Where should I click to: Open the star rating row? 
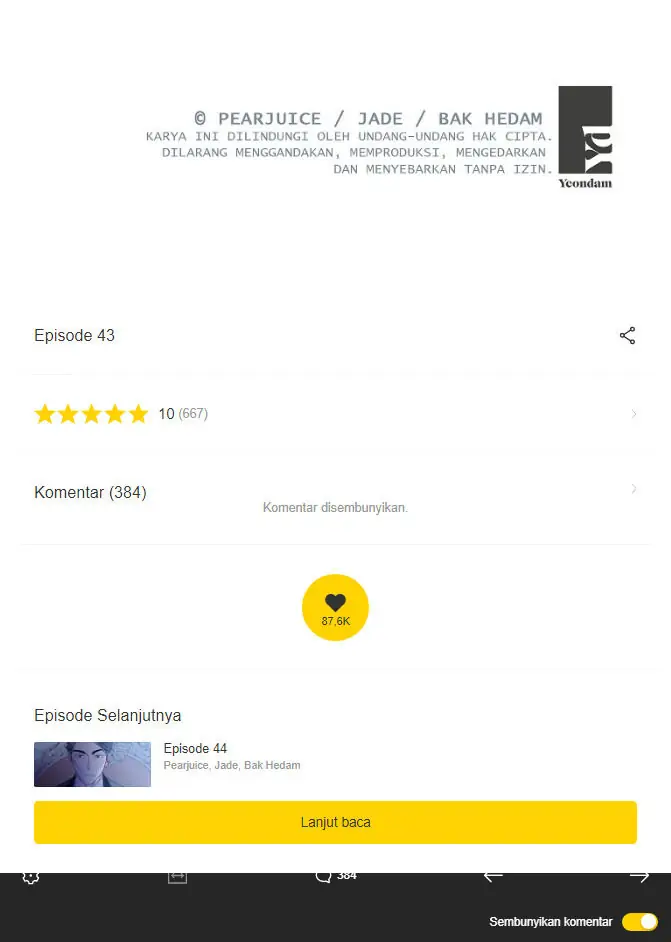click(335, 414)
